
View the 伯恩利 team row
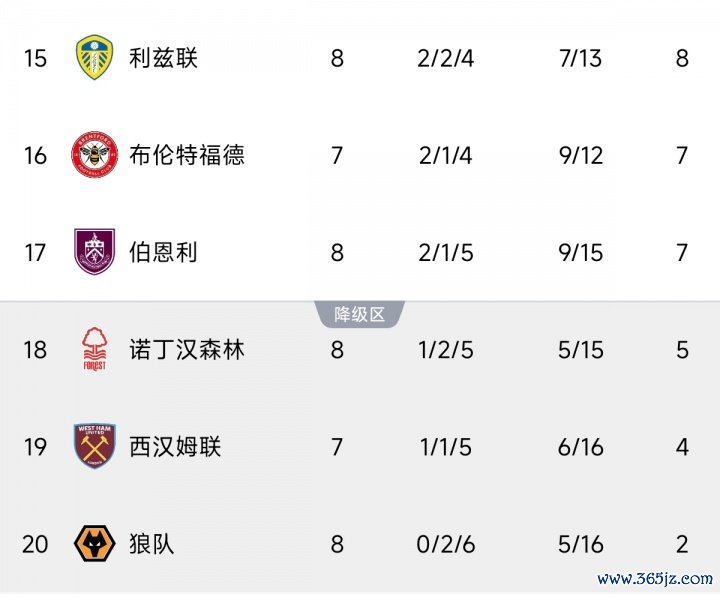tap(163, 252)
